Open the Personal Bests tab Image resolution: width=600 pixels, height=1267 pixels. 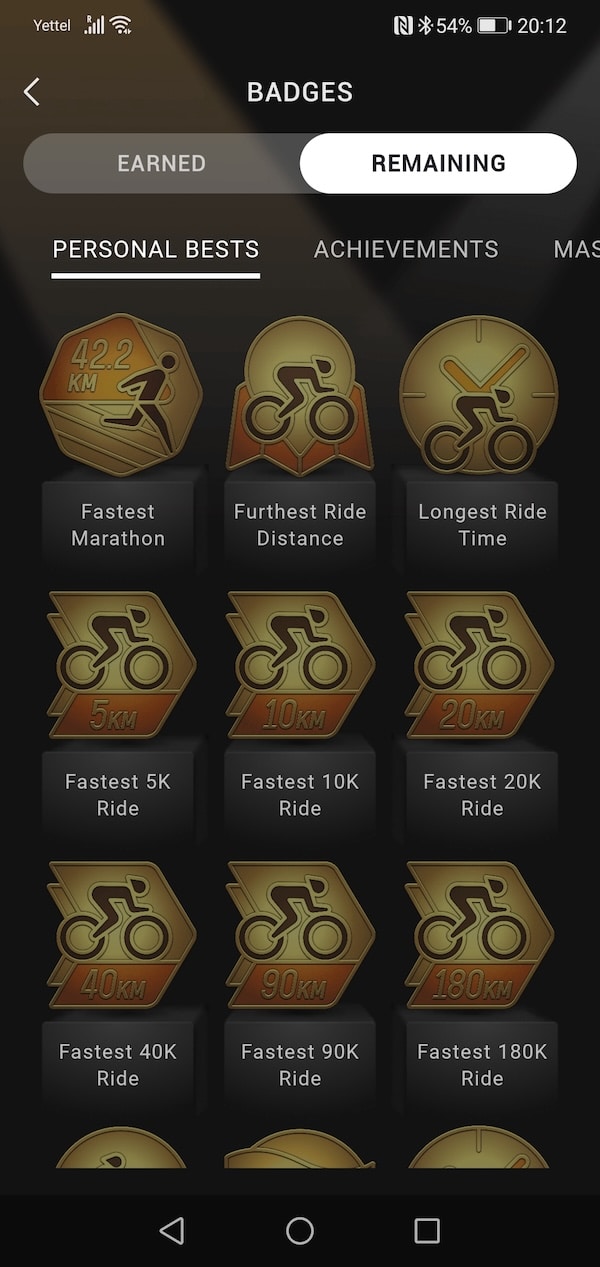click(x=156, y=249)
